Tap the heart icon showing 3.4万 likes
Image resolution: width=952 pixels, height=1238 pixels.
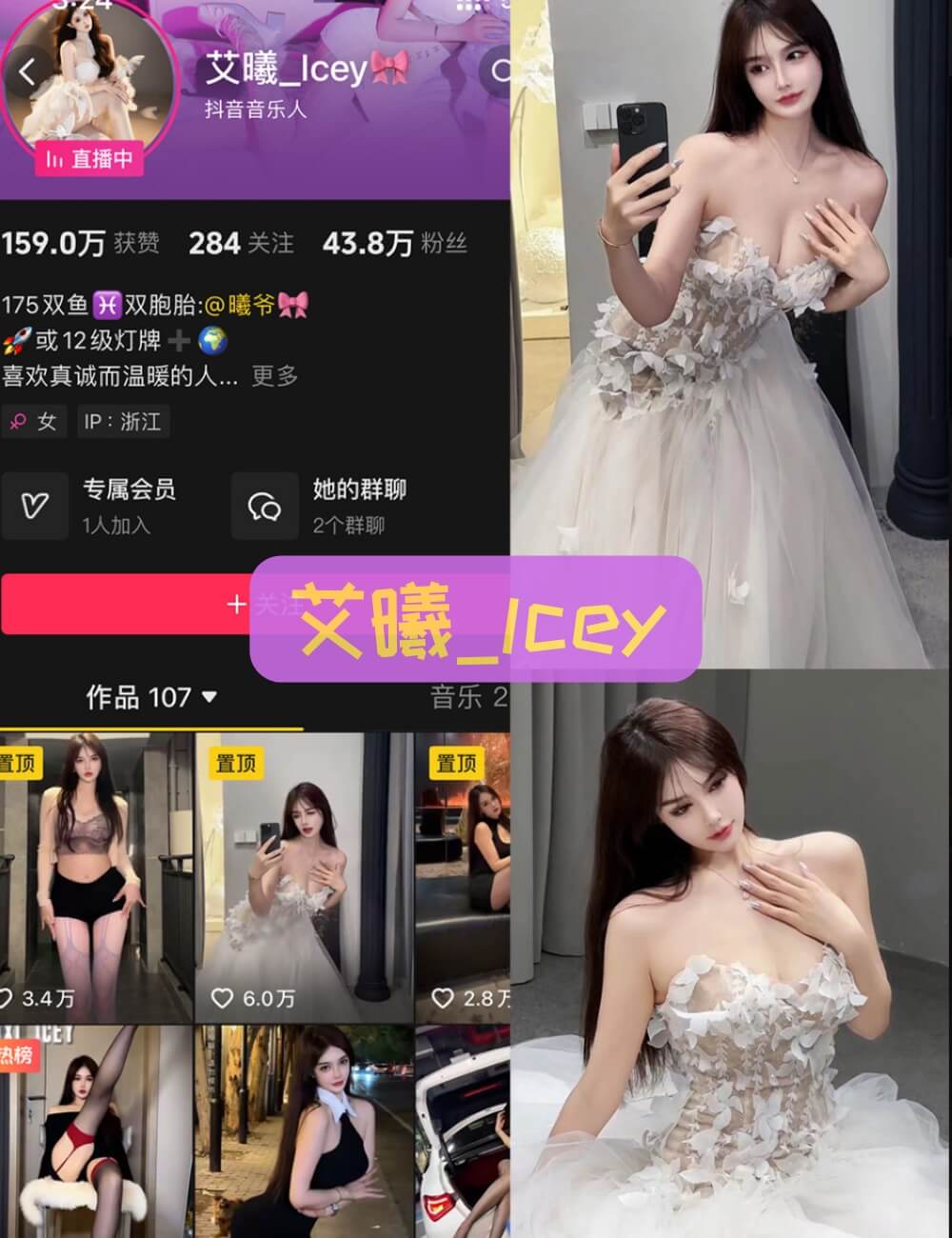[x=10, y=999]
